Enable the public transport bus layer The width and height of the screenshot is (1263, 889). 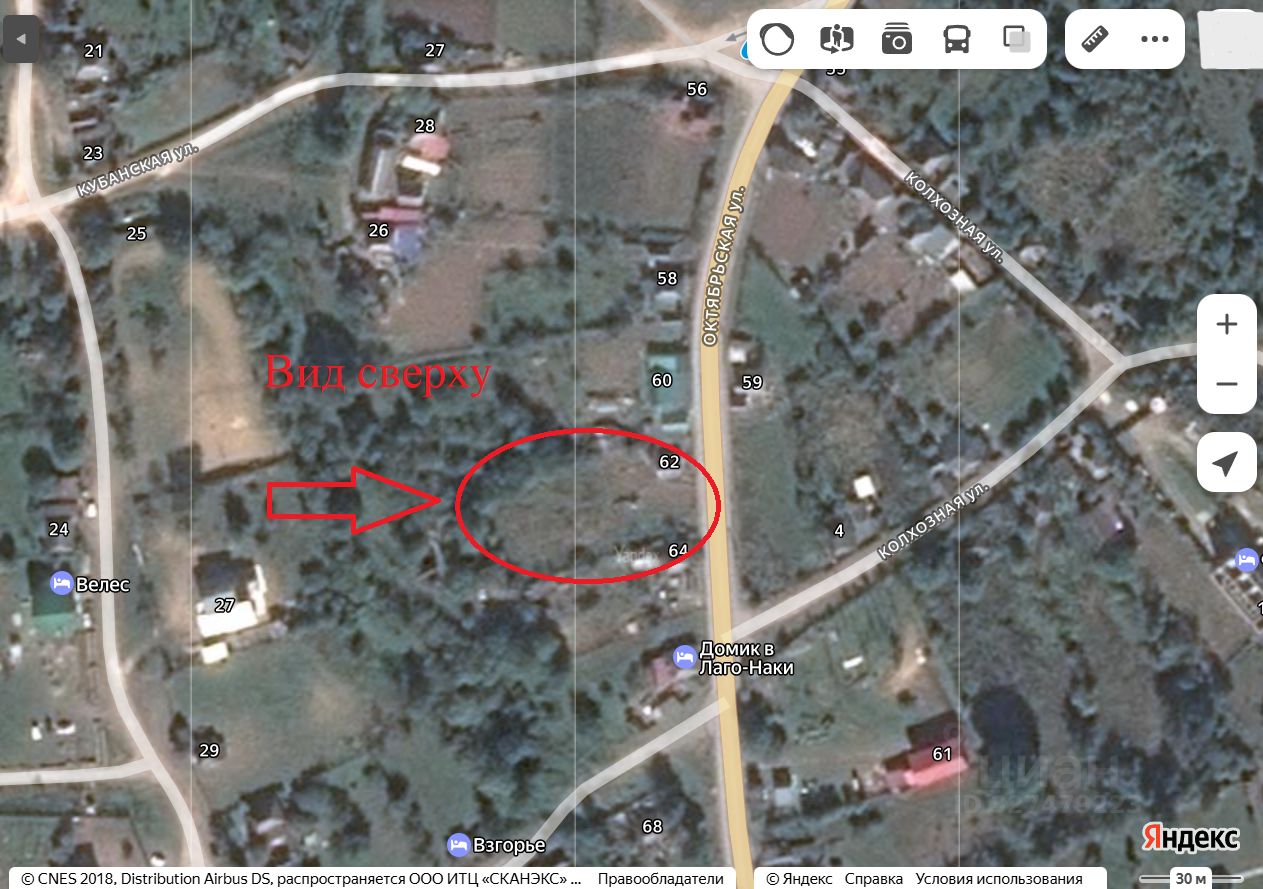[957, 40]
